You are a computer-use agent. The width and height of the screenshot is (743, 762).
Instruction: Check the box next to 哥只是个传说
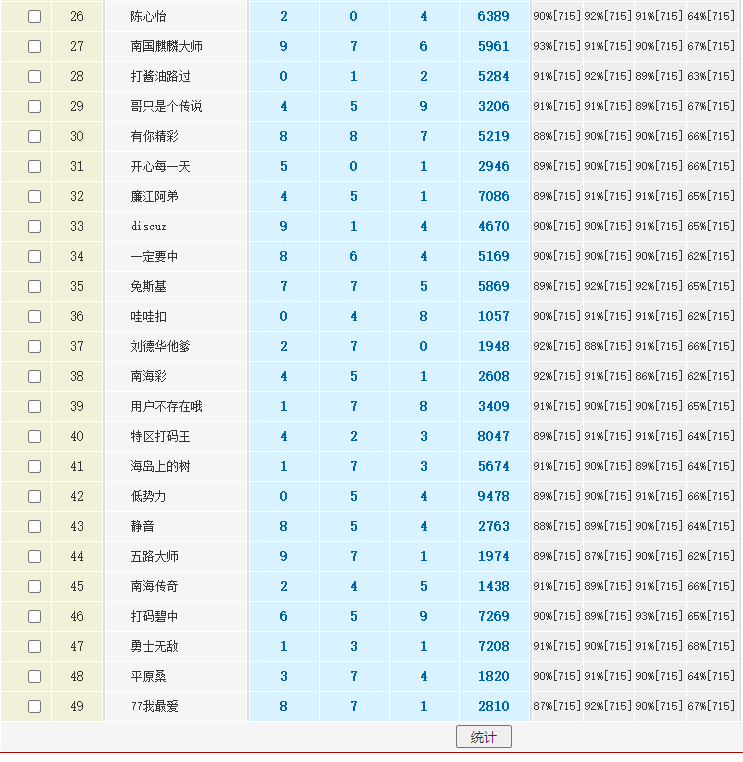click(35, 106)
